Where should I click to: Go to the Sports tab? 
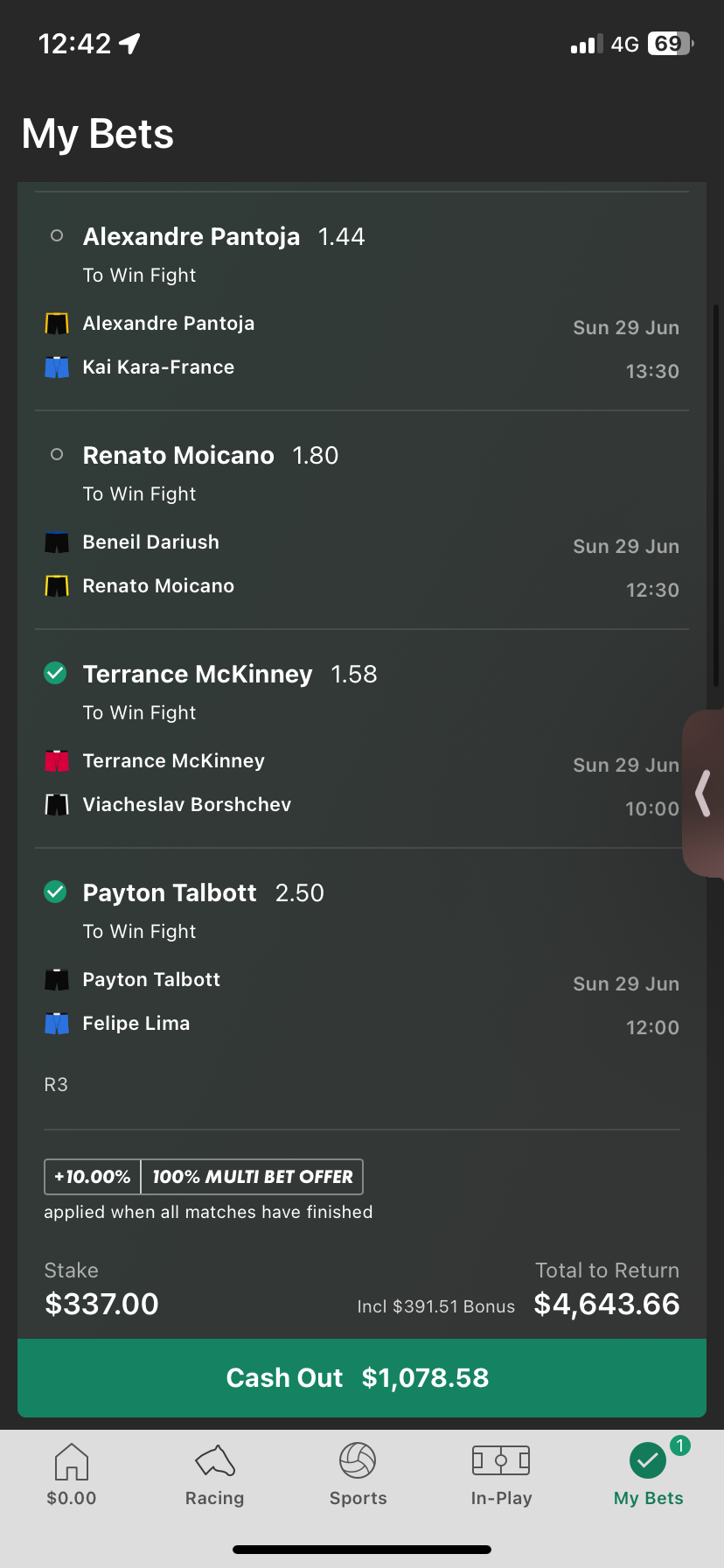pyautogui.click(x=358, y=1475)
